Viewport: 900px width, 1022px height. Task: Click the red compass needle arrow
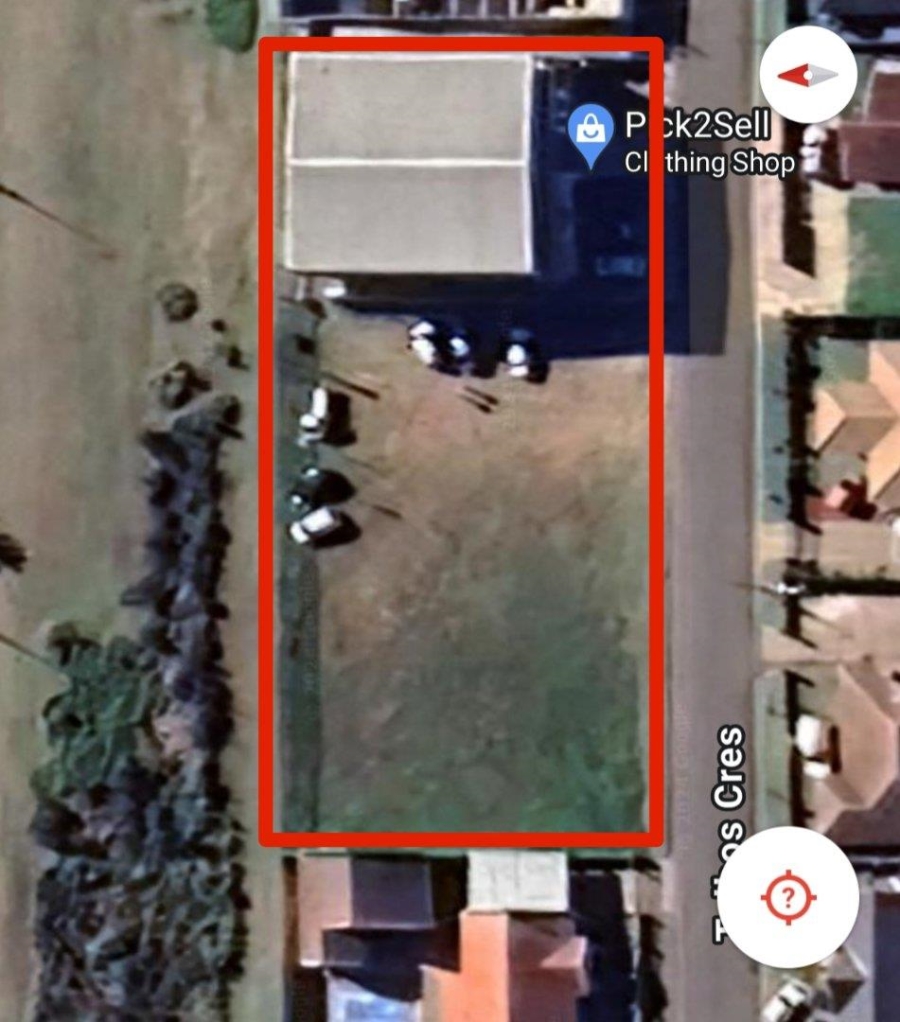point(793,72)
